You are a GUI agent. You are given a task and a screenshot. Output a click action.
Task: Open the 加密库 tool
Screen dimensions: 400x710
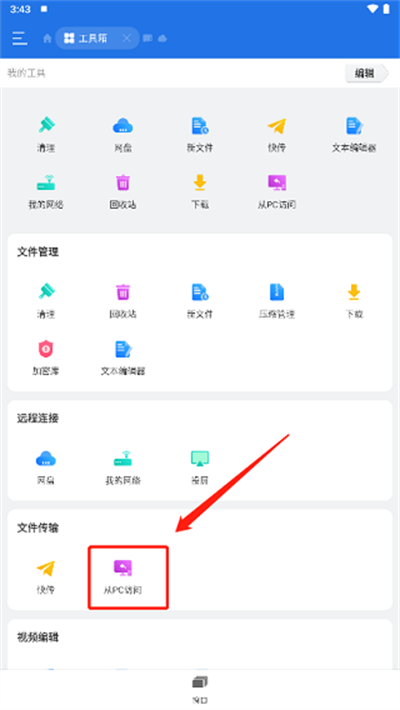pos(46,358)
